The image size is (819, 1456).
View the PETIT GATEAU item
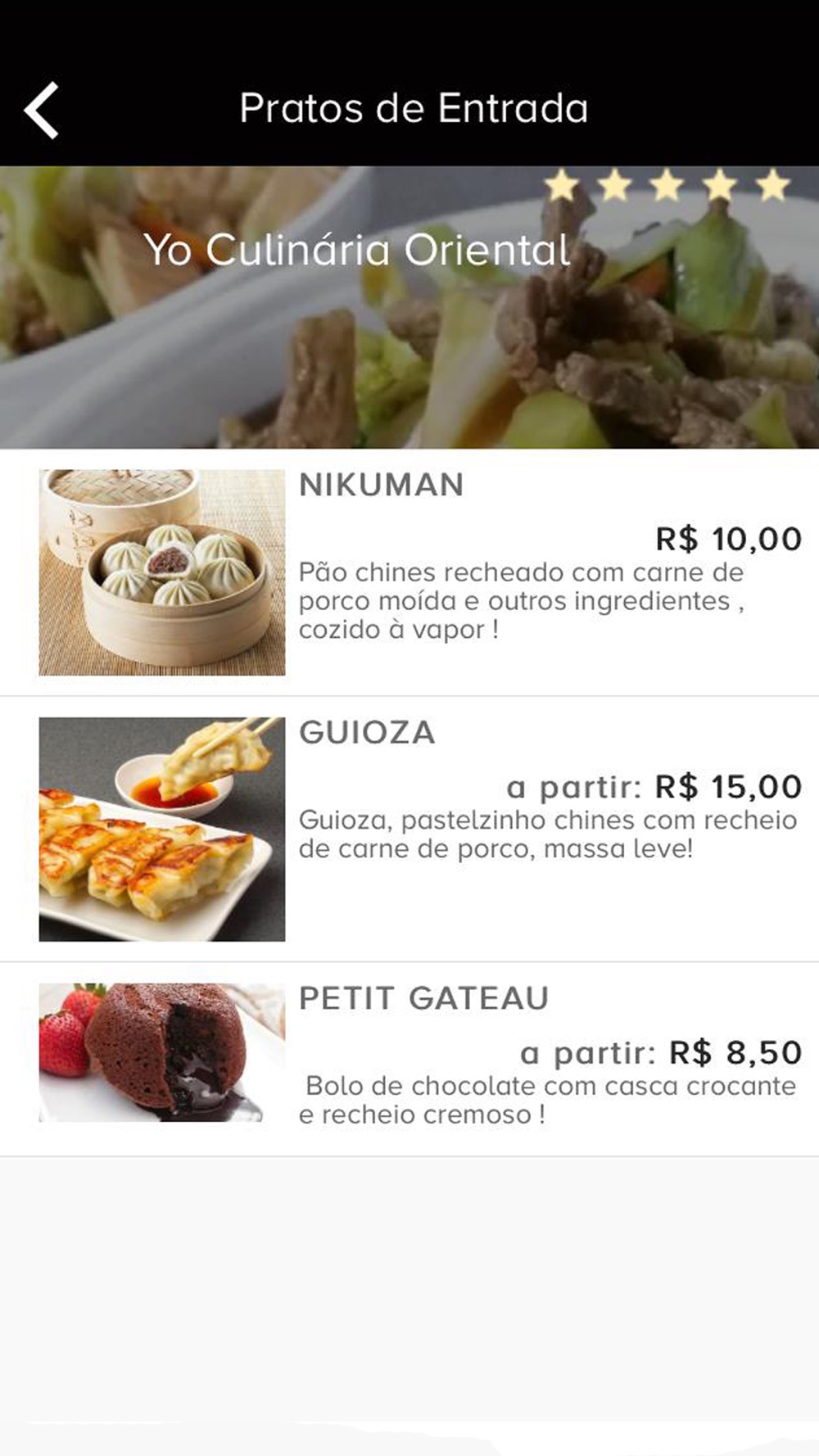point(409,1059)
